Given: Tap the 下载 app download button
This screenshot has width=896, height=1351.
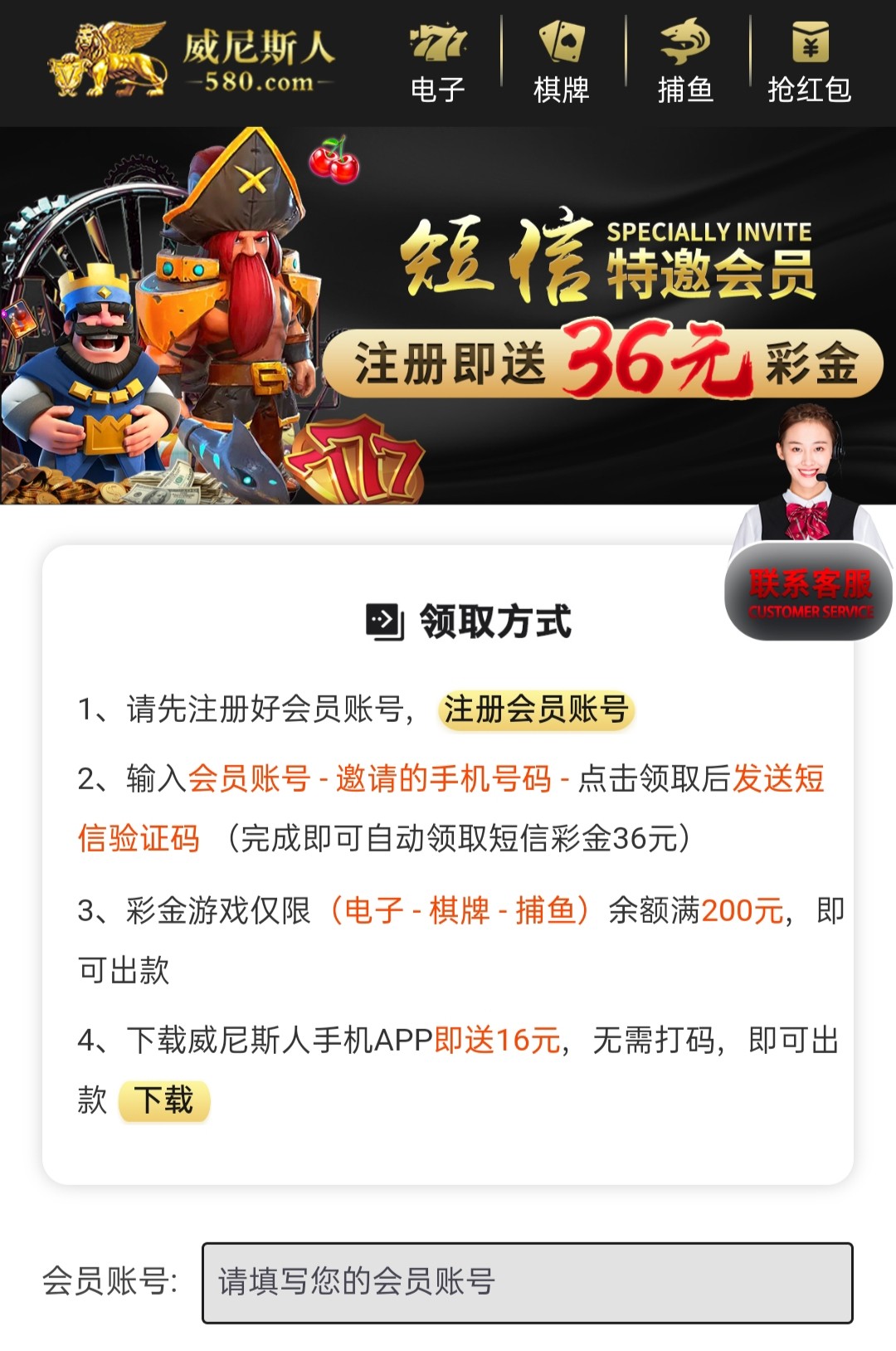Looking at the screenshot, I should [x=164, y=1101].
